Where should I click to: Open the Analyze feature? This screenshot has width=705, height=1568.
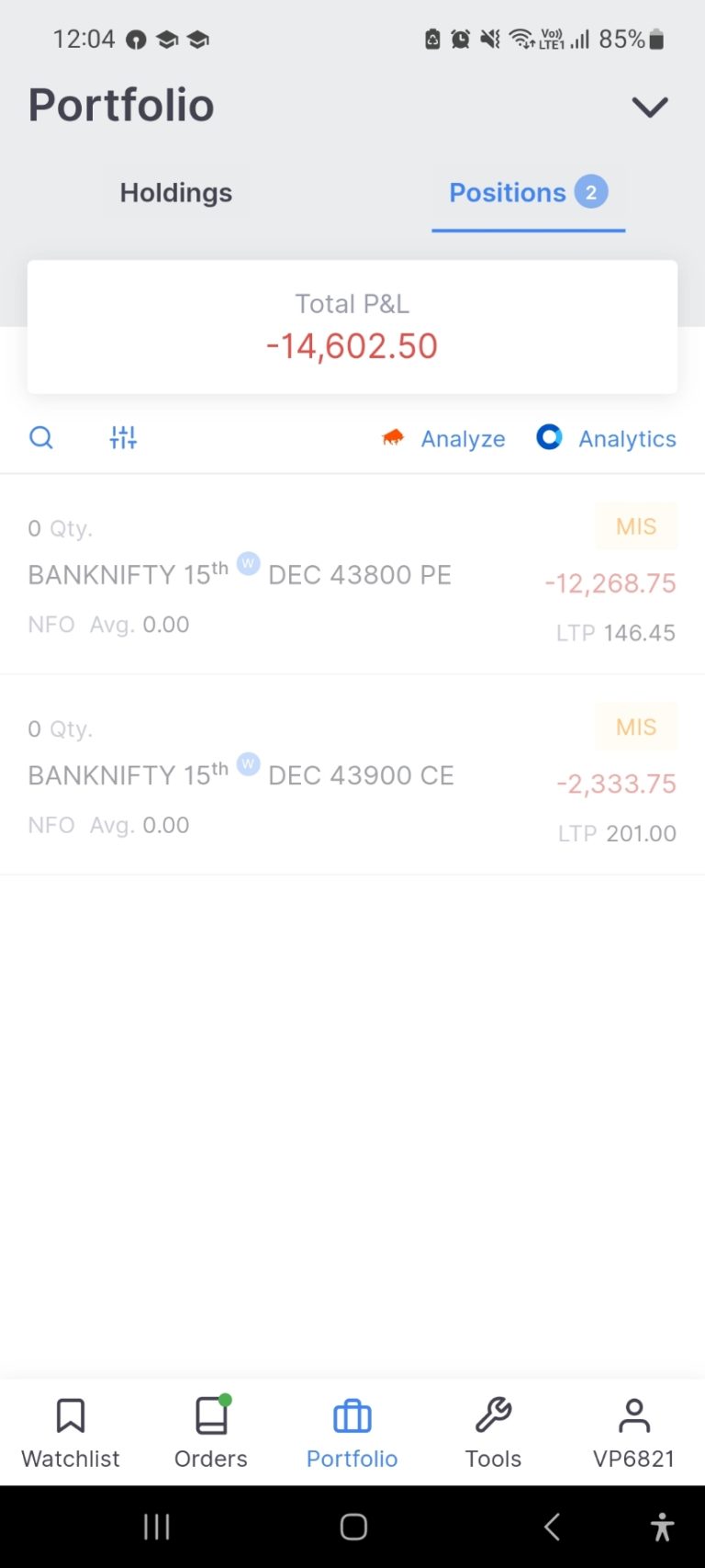pyautogui.click(x=463, y=438)
